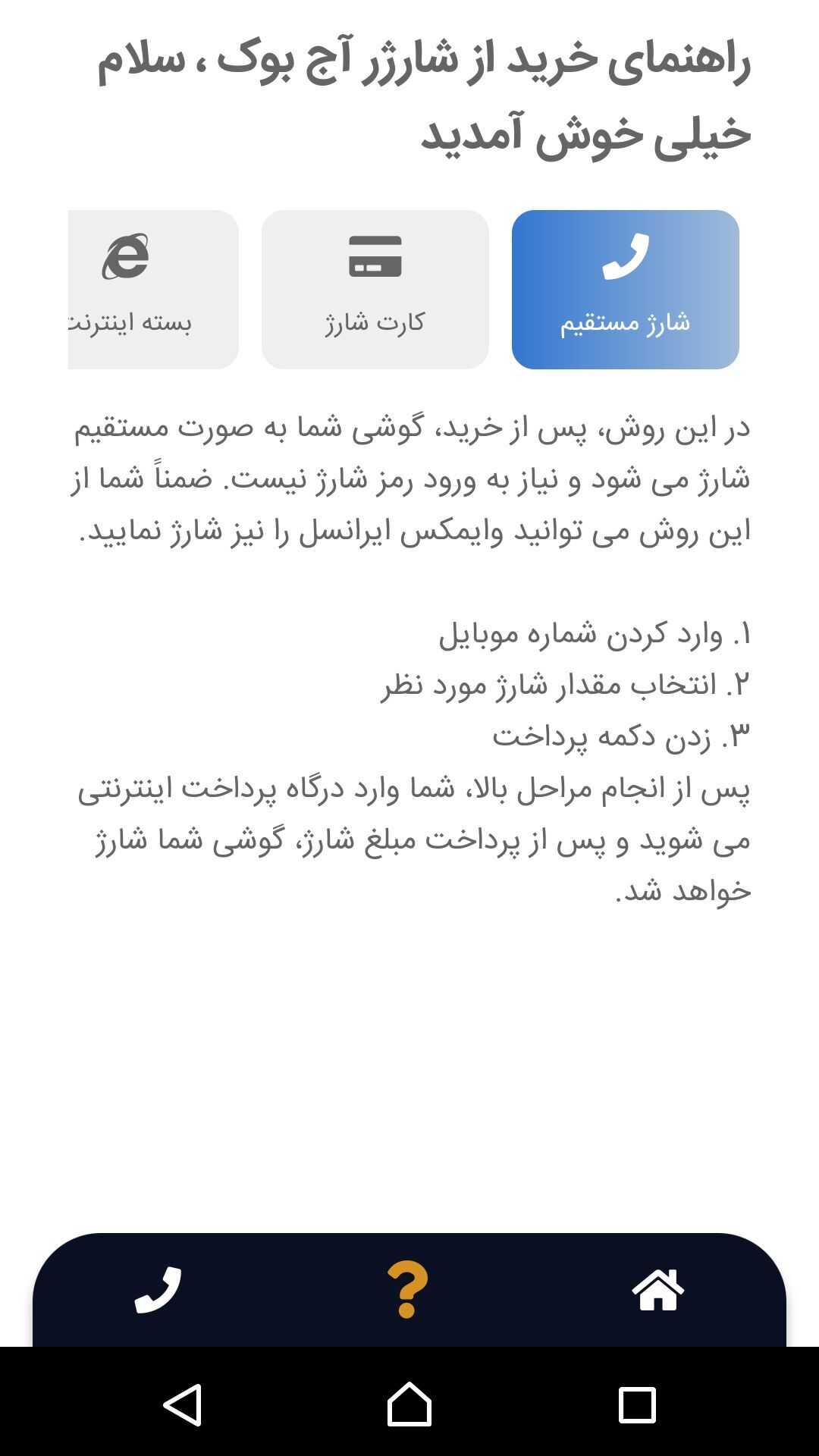Switch to the کارت شارژ tab
819x1456 pixels.
click(375, 290)
